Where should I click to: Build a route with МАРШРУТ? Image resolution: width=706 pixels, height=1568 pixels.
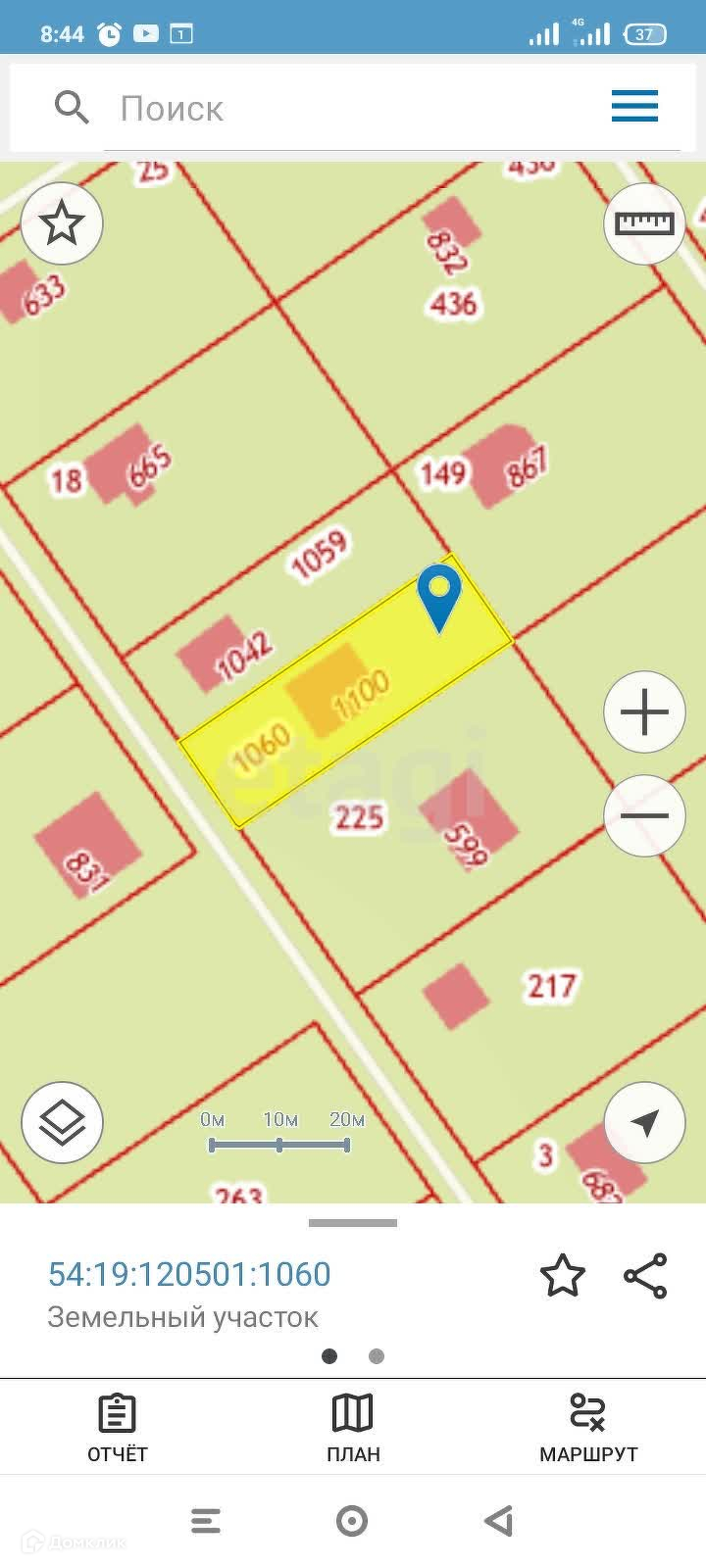point(588,1428)
